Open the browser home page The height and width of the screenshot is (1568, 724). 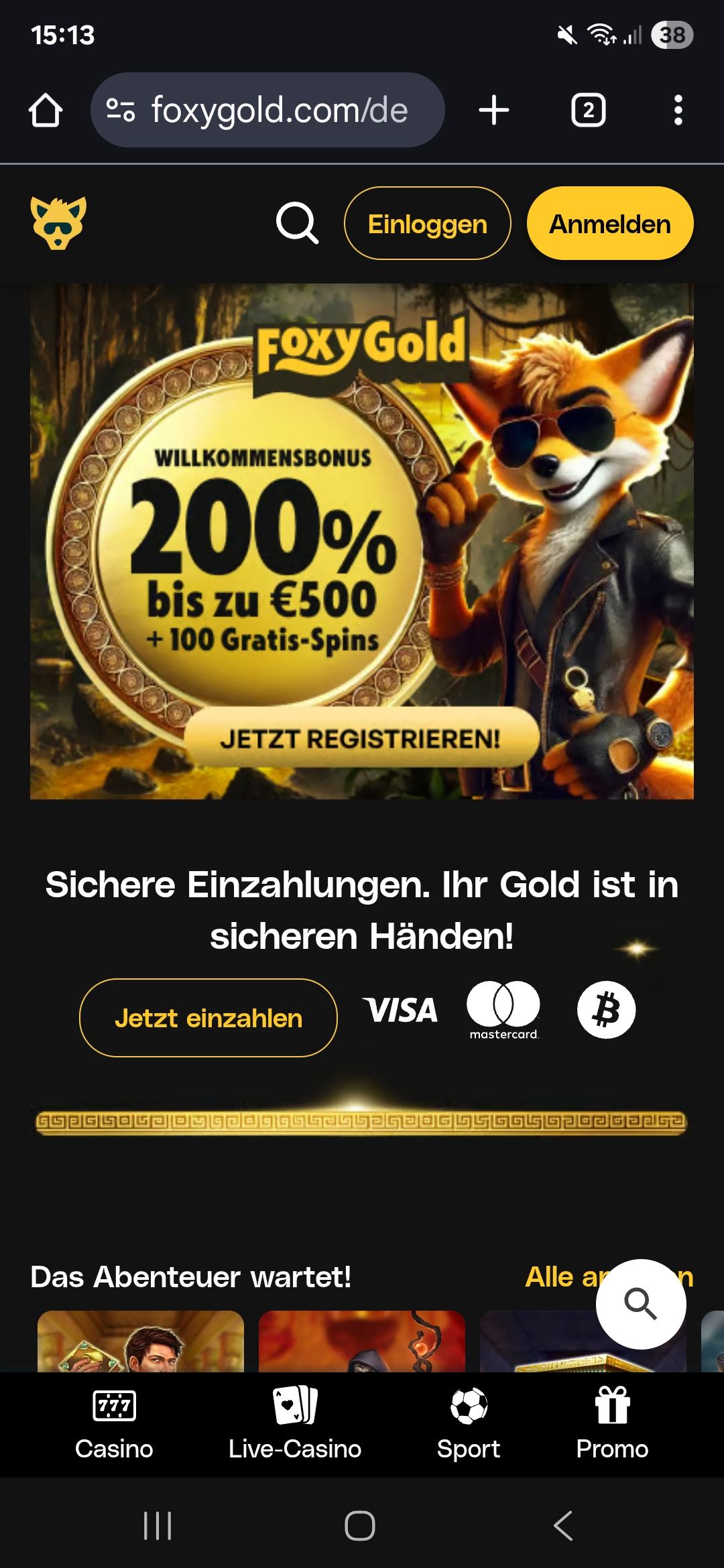coord(46,110)
